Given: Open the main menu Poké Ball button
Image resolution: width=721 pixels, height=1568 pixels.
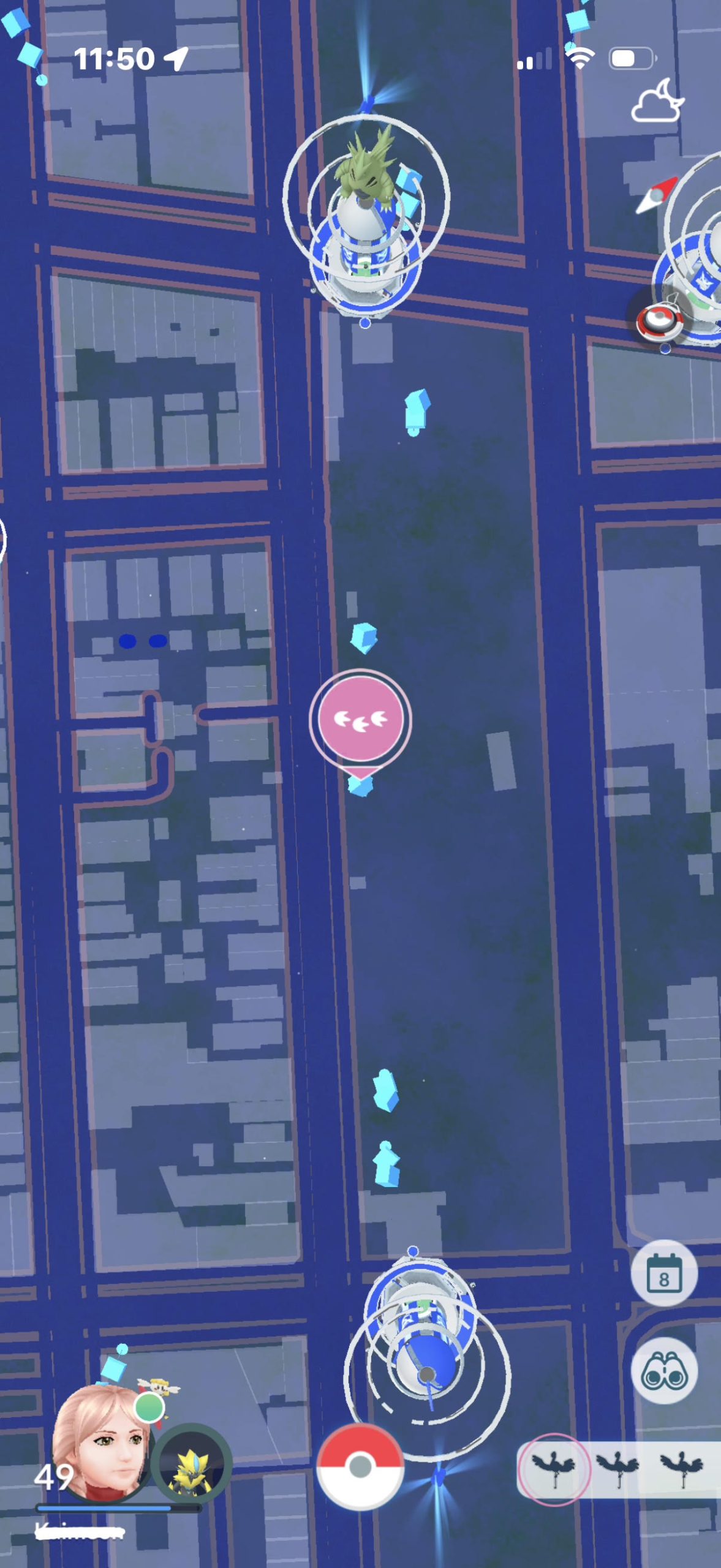Looking at the screenshot, I should click(360, 1466).
